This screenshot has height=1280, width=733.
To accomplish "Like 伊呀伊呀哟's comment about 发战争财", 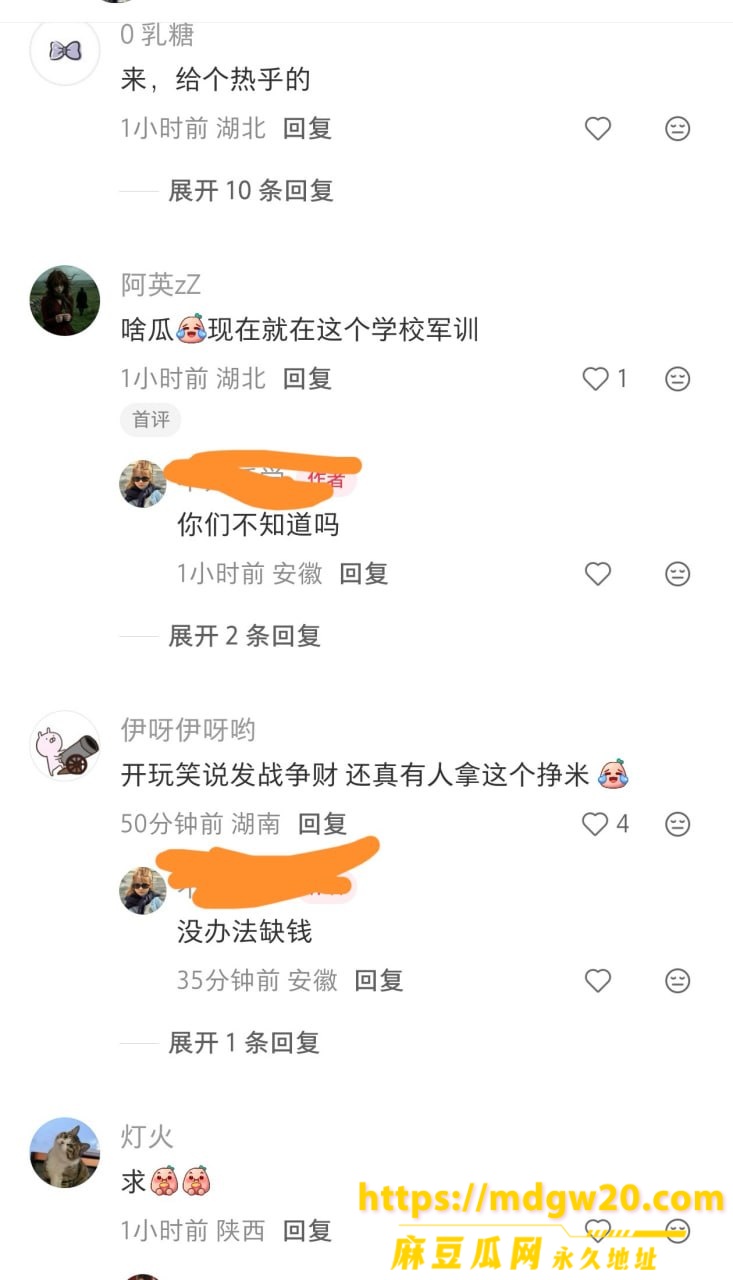I will point(596,824).
